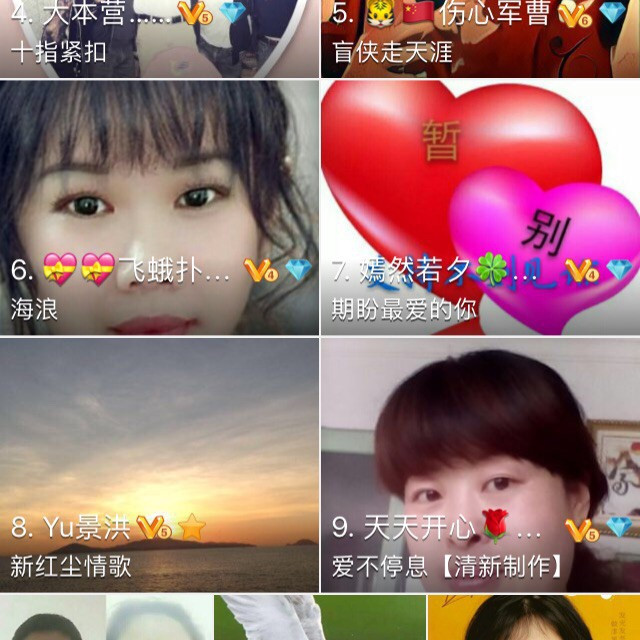Open rank 4 tile 十指紧扣
This screenshot has width=640, height=640.
point(159,38)
